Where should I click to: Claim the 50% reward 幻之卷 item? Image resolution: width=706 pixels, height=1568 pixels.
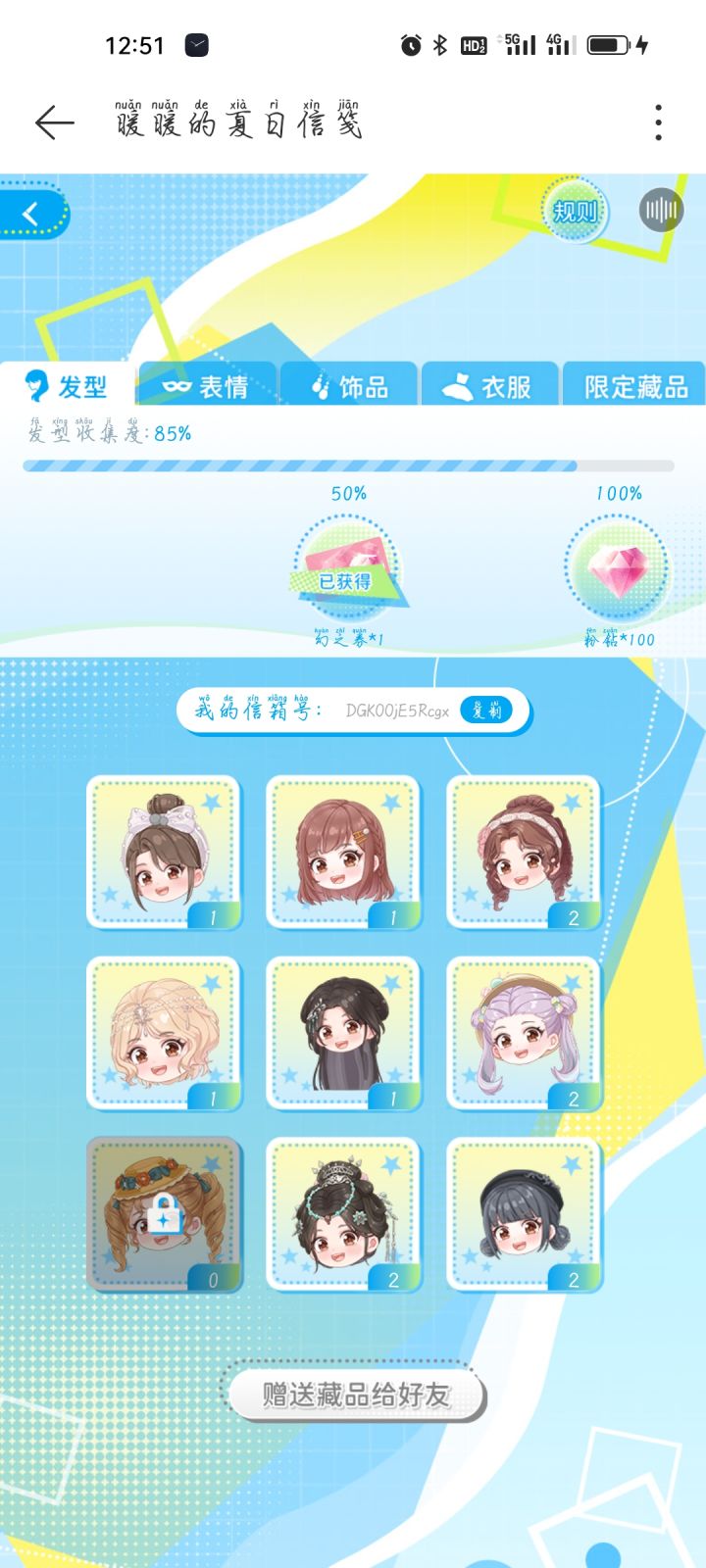tap(349, 568)
